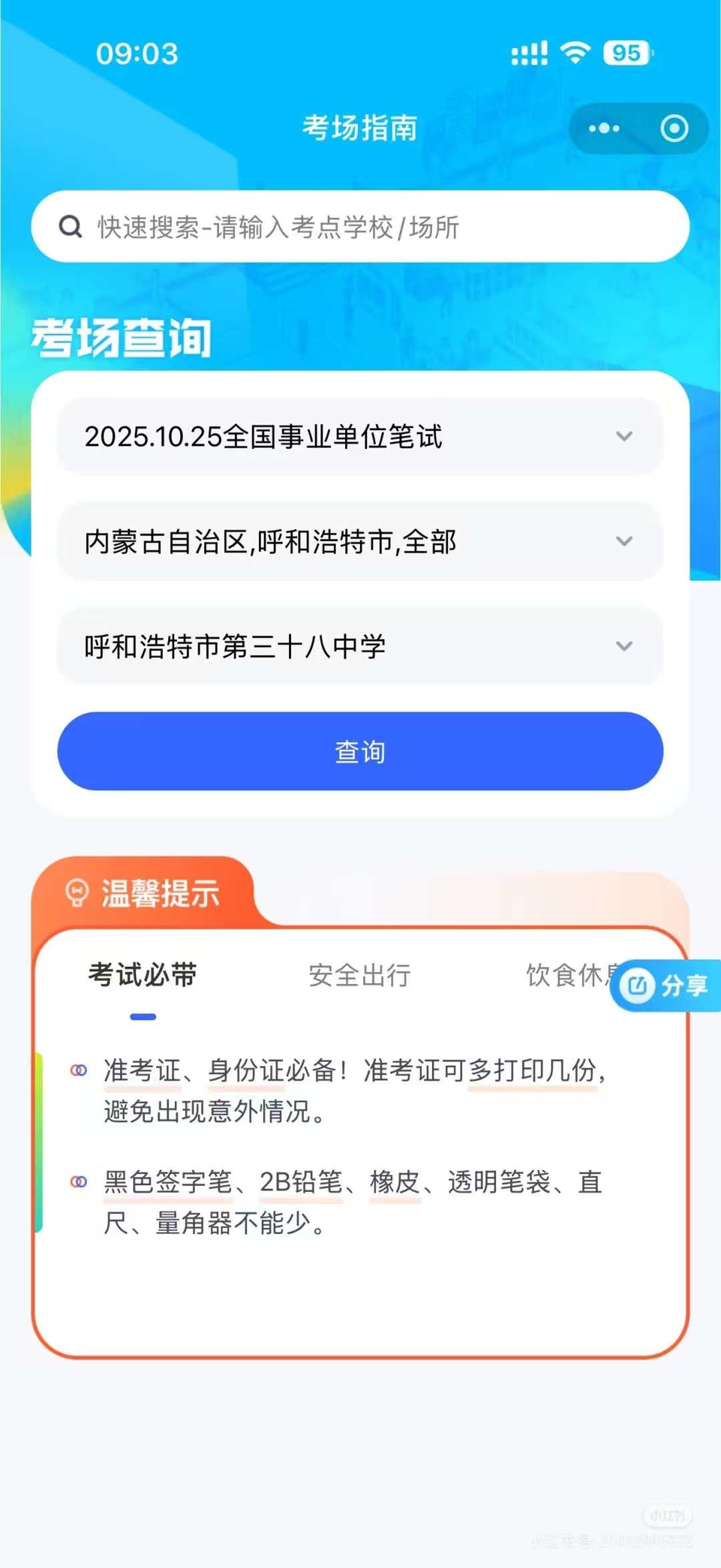Image resolution: width=721 pixels, height=1568 pixels.
Task: Select the 考试必带 tab
Action: pyautogui.click(x=142, y=976)
